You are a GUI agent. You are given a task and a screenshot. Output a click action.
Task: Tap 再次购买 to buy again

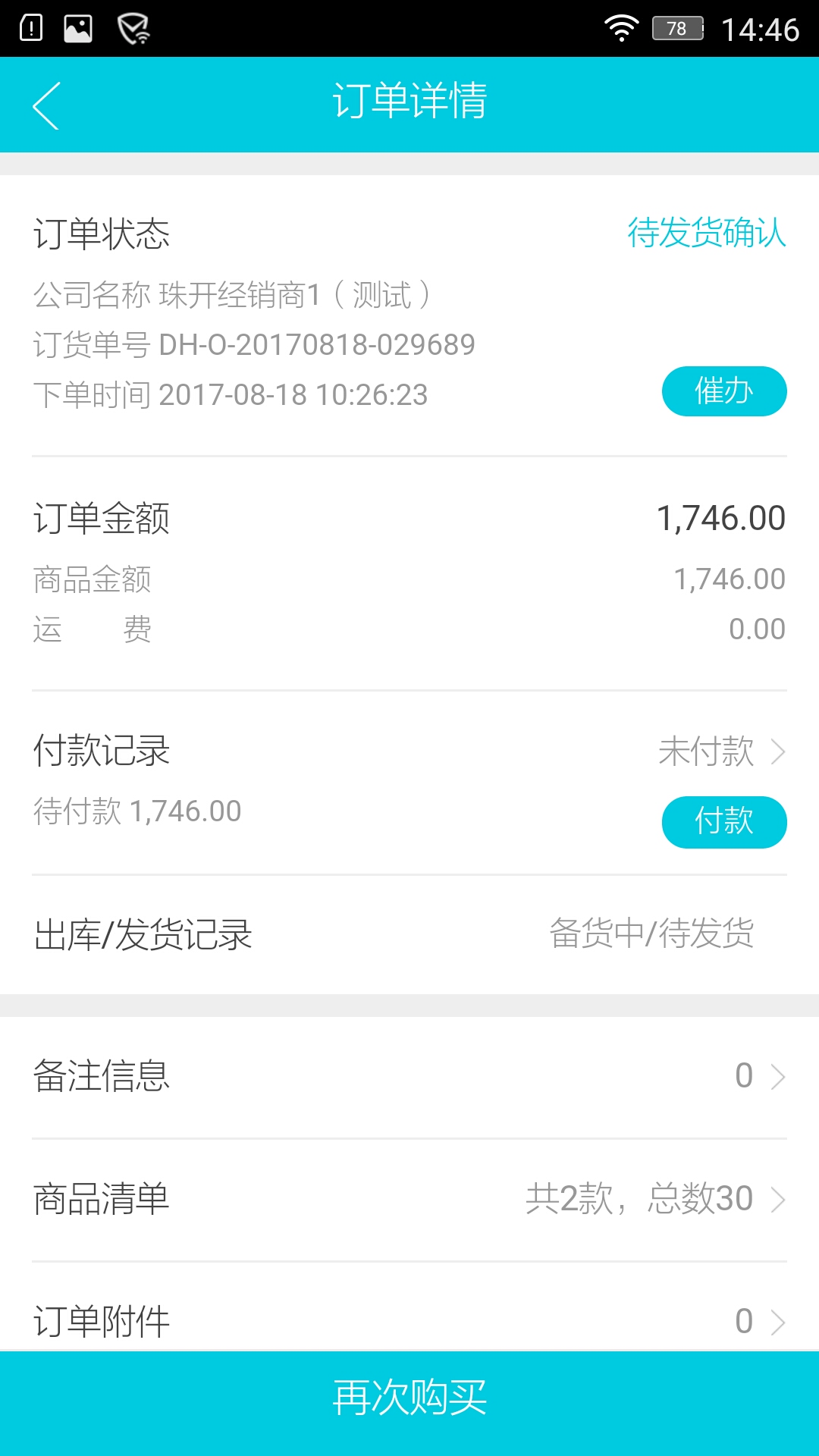click(x=409, y=1398)
